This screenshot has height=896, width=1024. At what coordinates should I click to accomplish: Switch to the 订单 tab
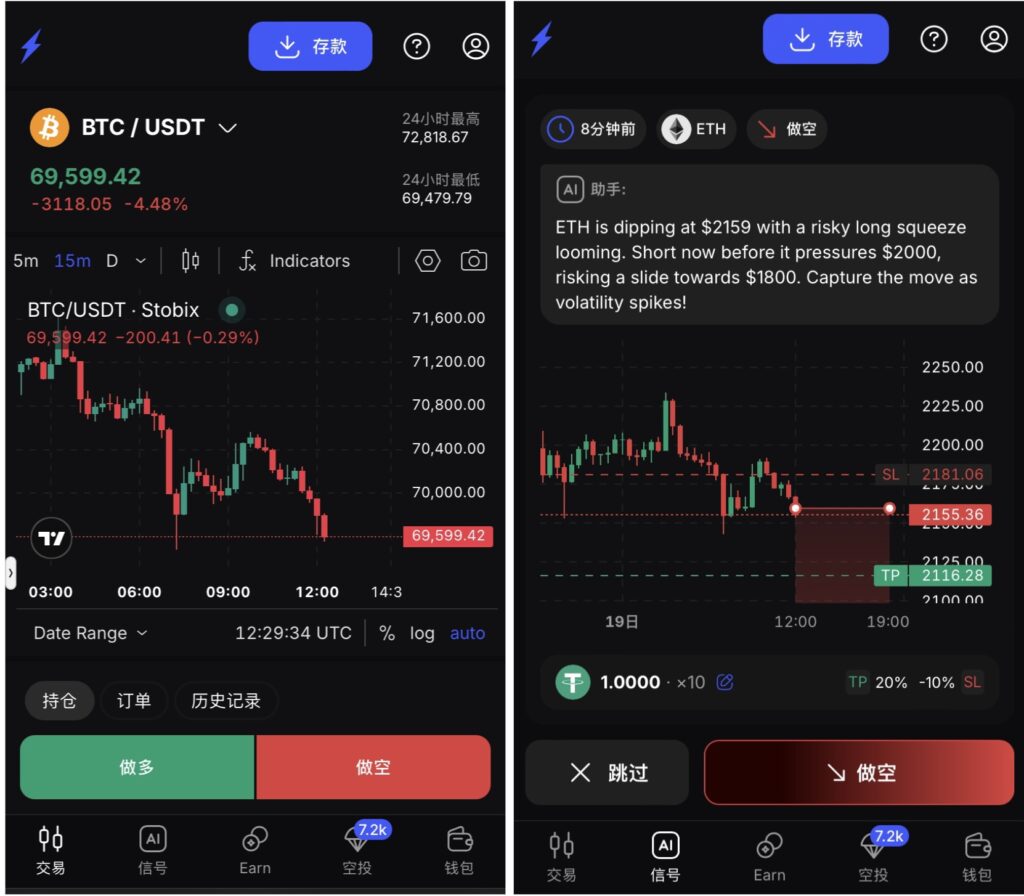tap(133, 701)
